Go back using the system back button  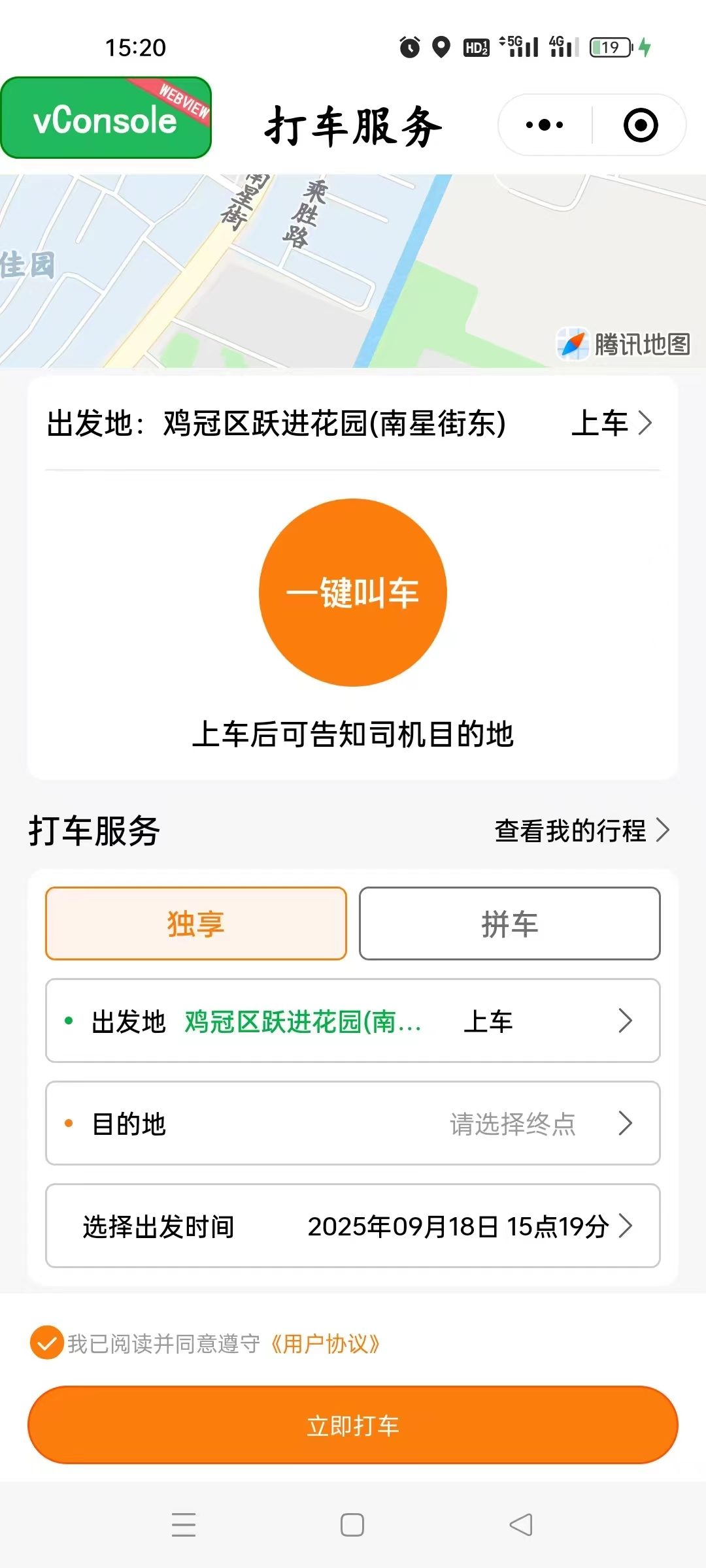521,1525
